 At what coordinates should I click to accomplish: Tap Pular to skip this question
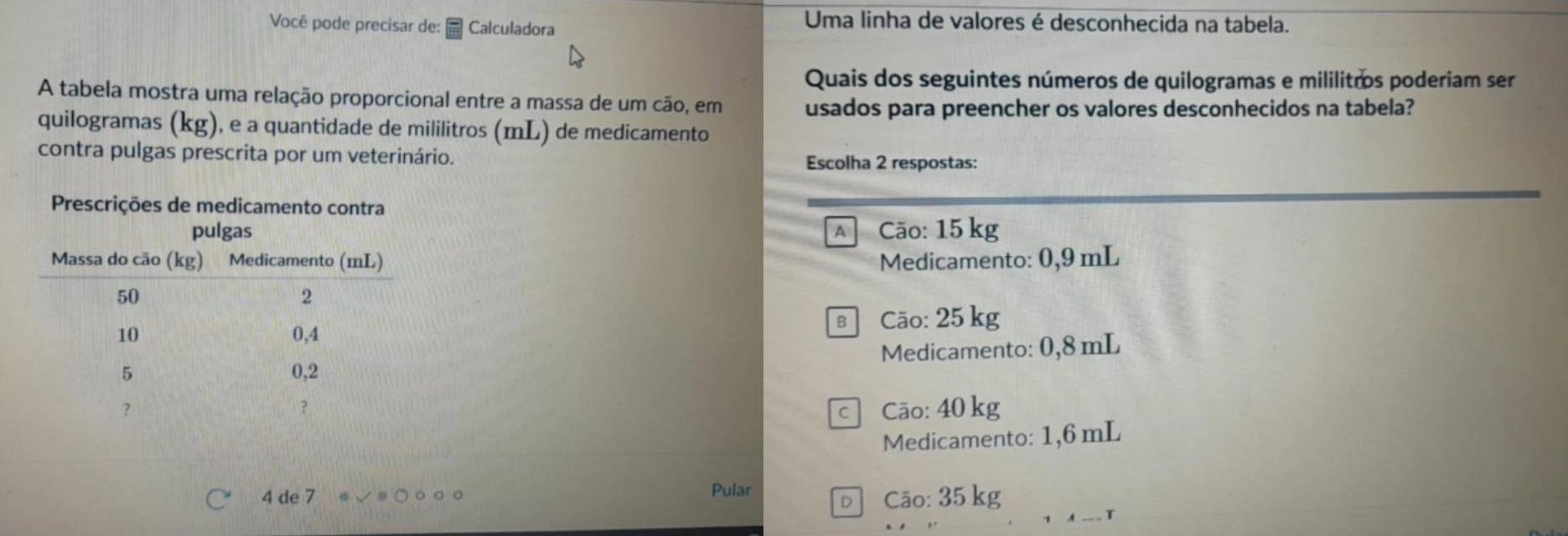click(731, 490)
